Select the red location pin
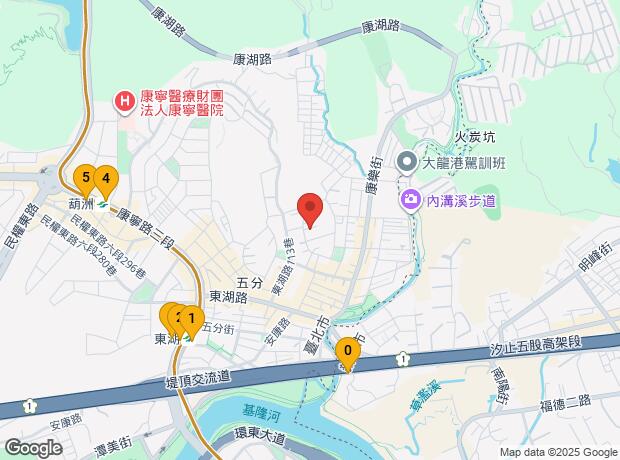 pyautogui.click(x=310, y=210)
